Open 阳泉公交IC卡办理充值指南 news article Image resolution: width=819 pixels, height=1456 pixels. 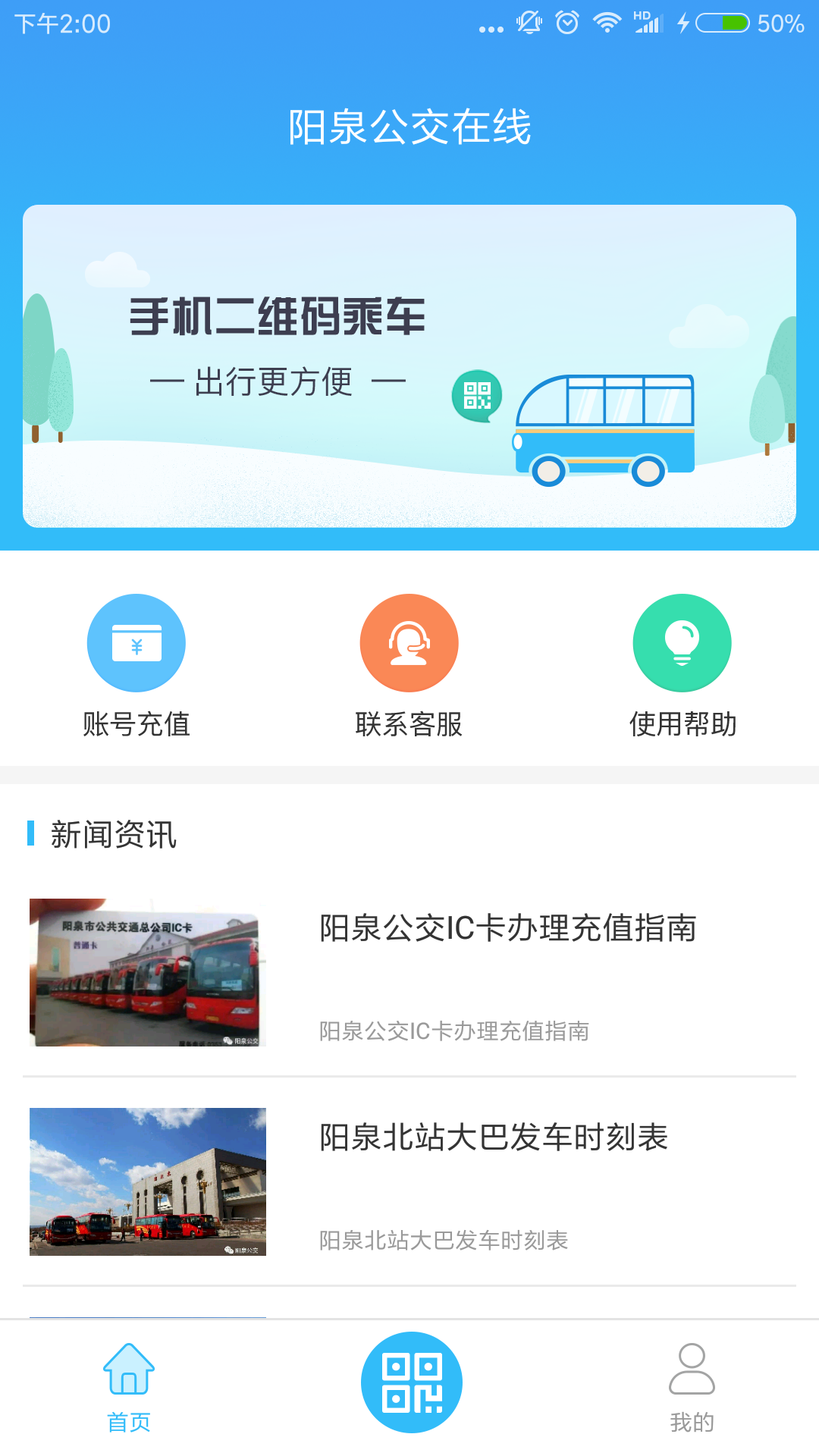click(508, 929)
